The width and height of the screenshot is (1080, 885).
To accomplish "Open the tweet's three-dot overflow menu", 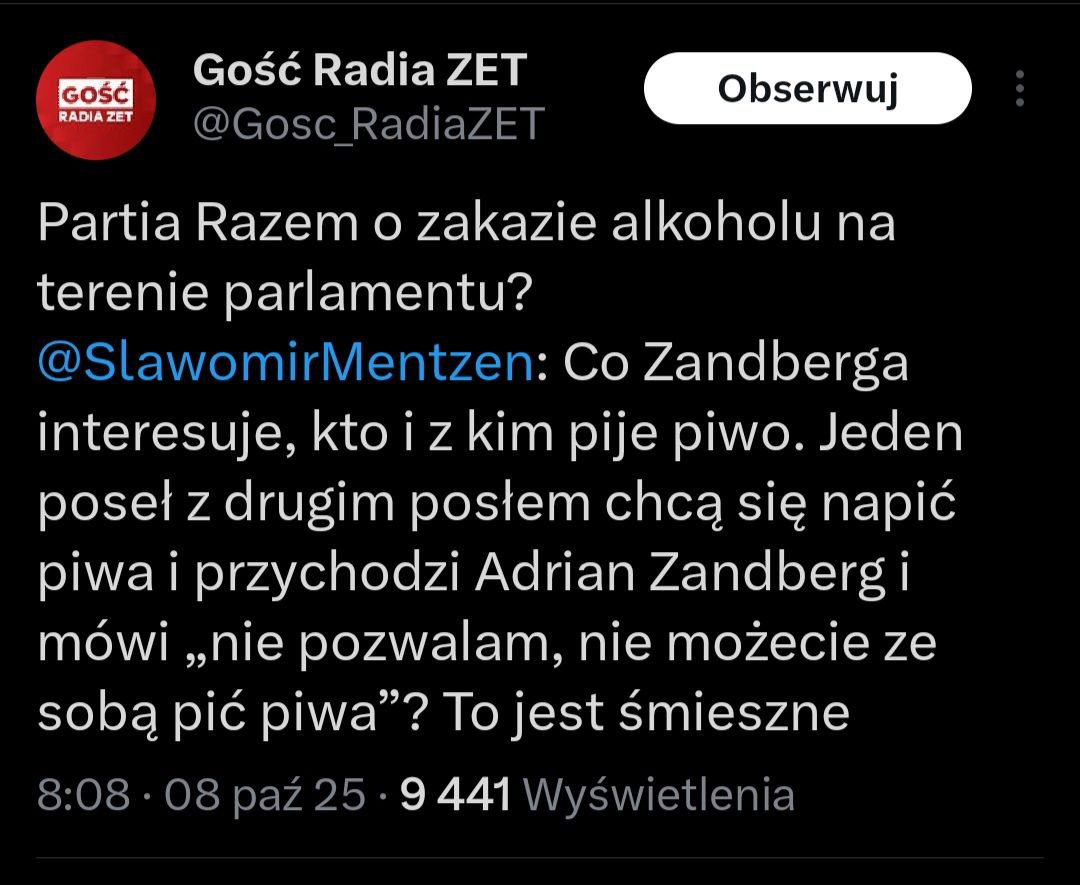I will pyautogui.click(x=1019, y=89).
